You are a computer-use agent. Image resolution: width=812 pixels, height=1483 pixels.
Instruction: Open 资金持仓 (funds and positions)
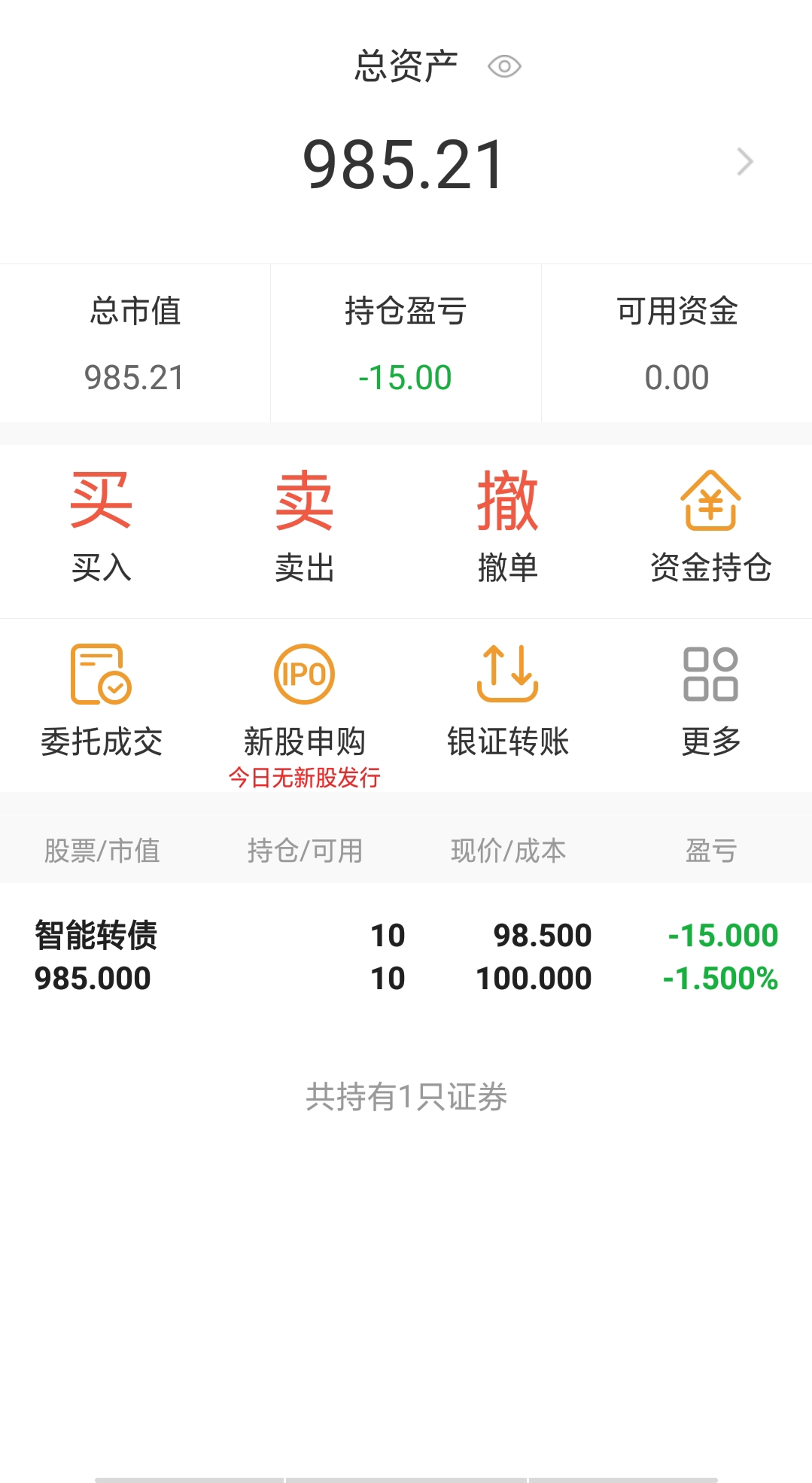click(711, 527)
